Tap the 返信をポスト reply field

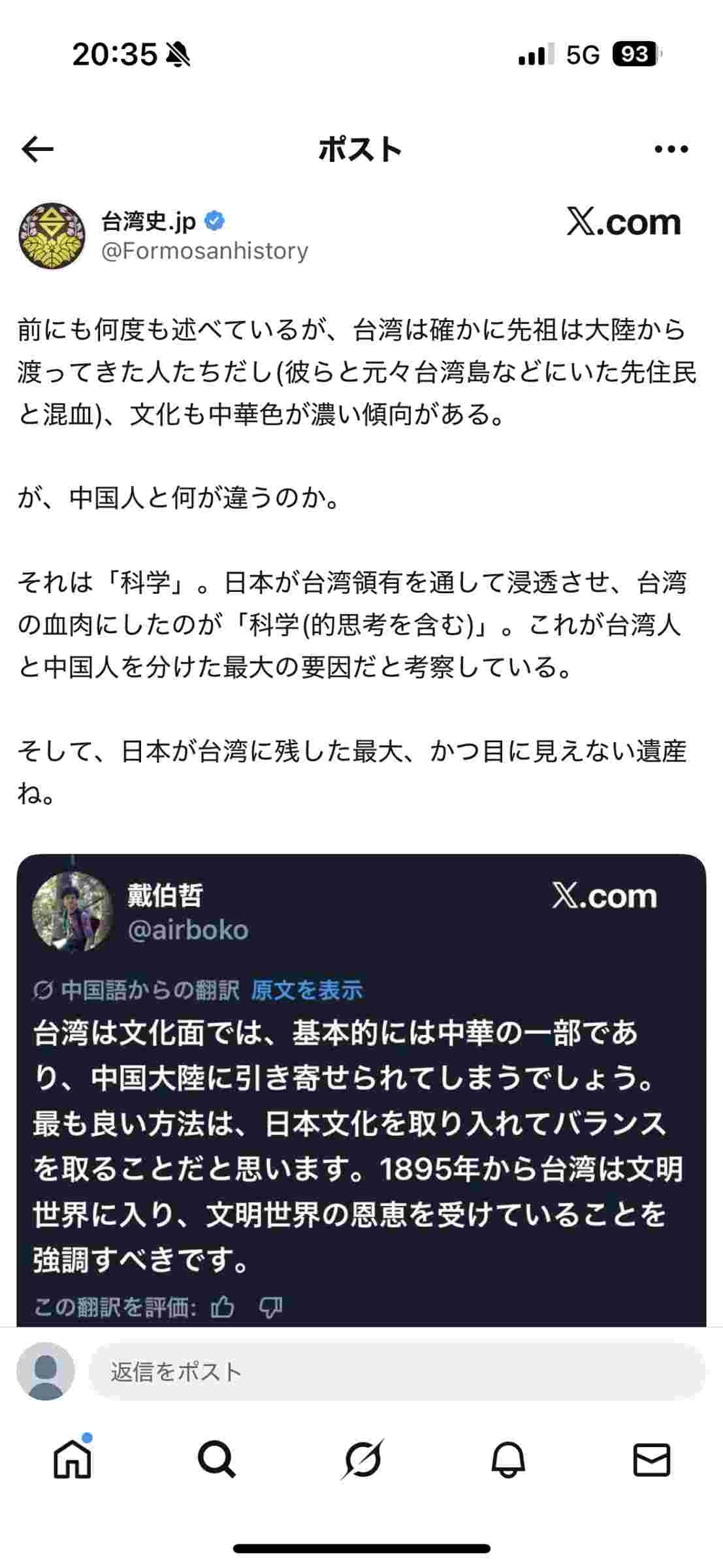[x=396, y=1371]
